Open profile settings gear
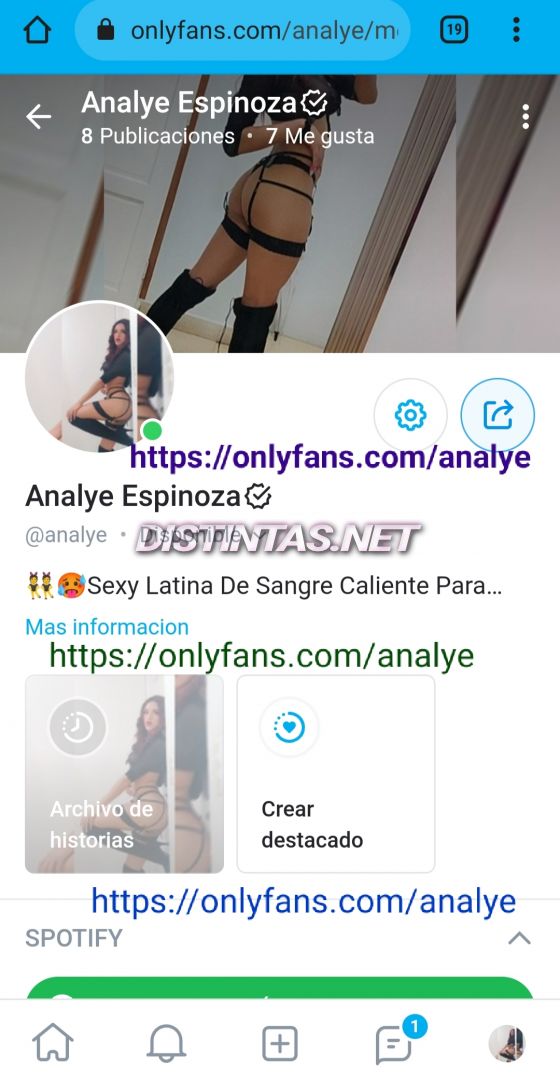Screen dimensions: 560x1080 411,415
